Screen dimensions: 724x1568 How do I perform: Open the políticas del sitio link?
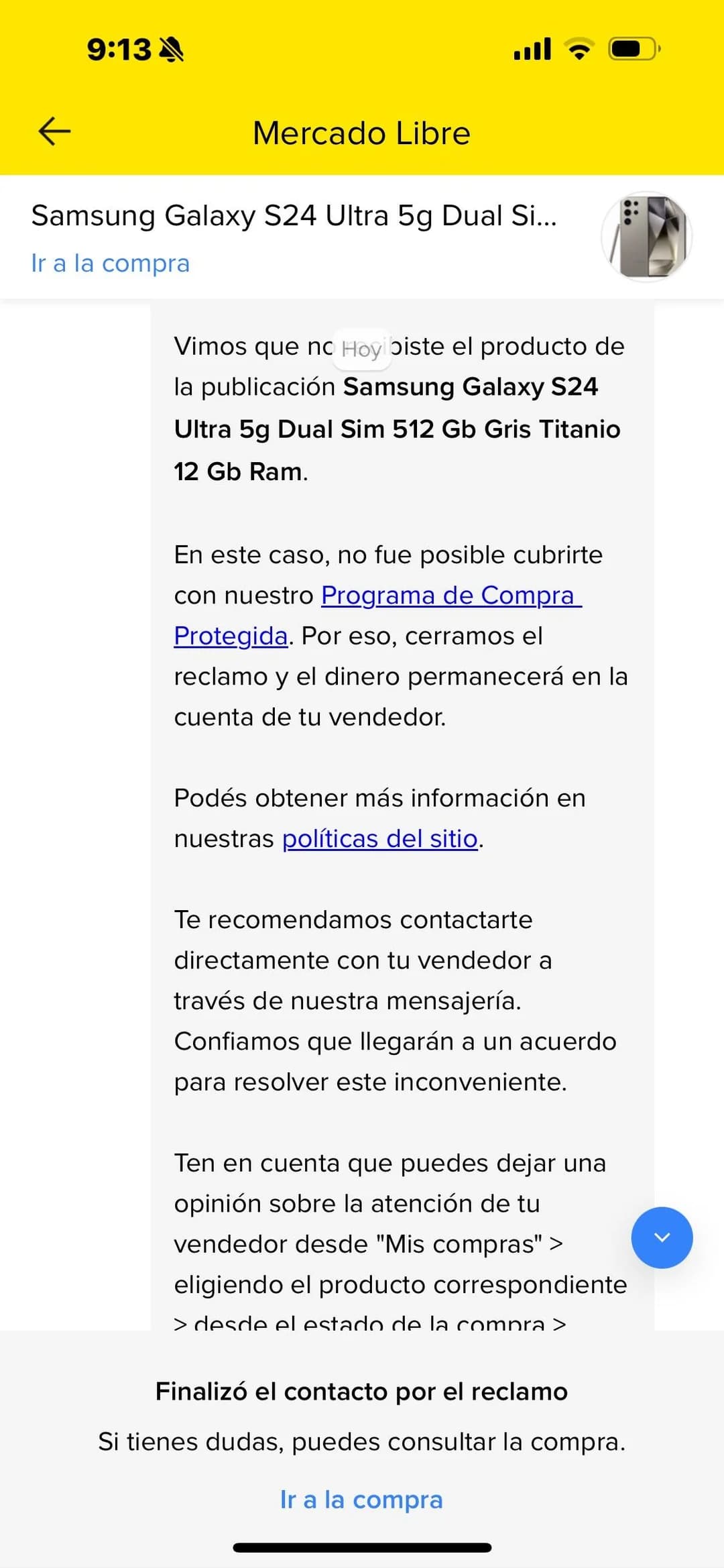(379, 838)
